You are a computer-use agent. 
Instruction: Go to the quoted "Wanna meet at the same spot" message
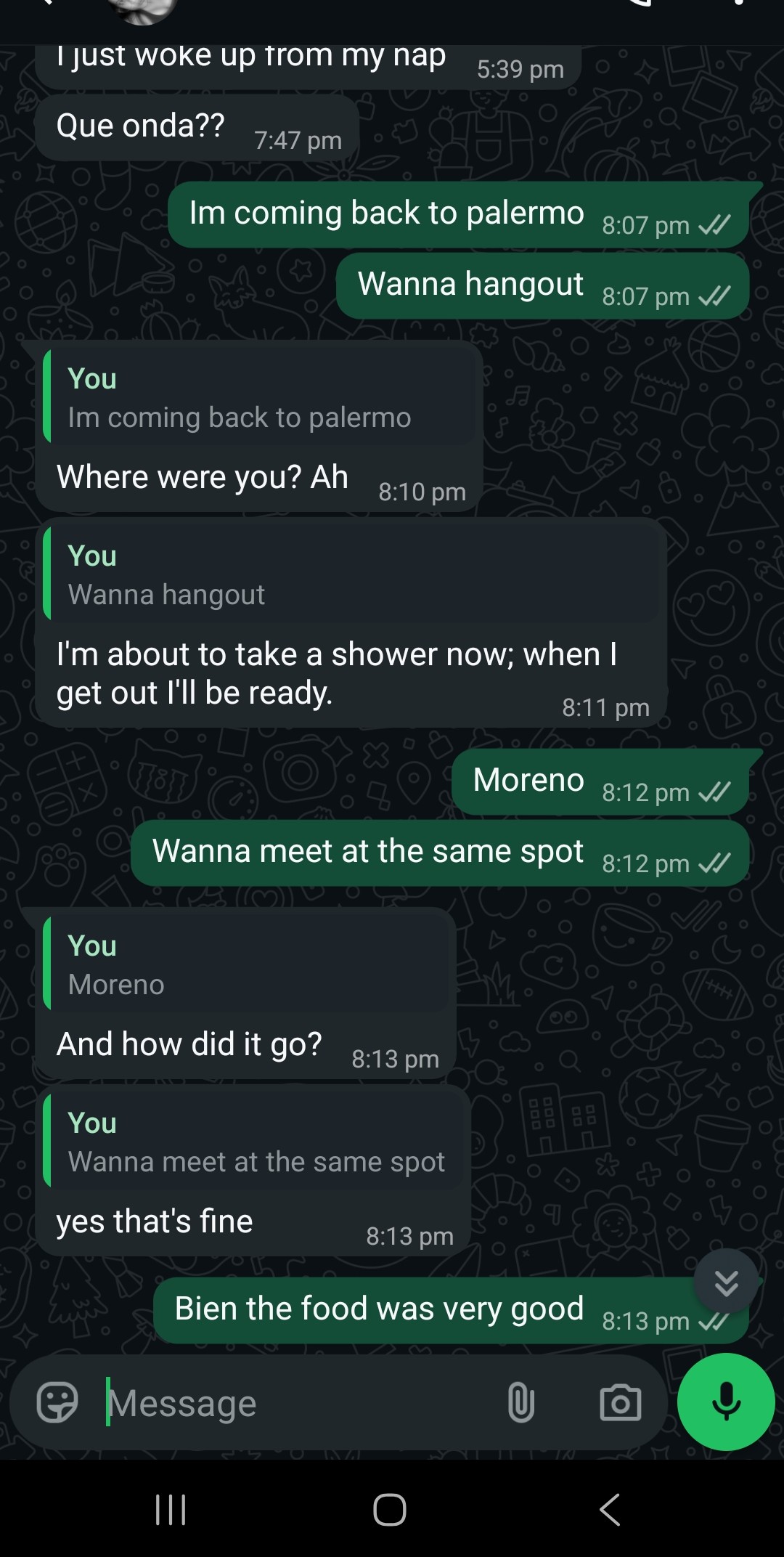click(x=254, y=1142)
